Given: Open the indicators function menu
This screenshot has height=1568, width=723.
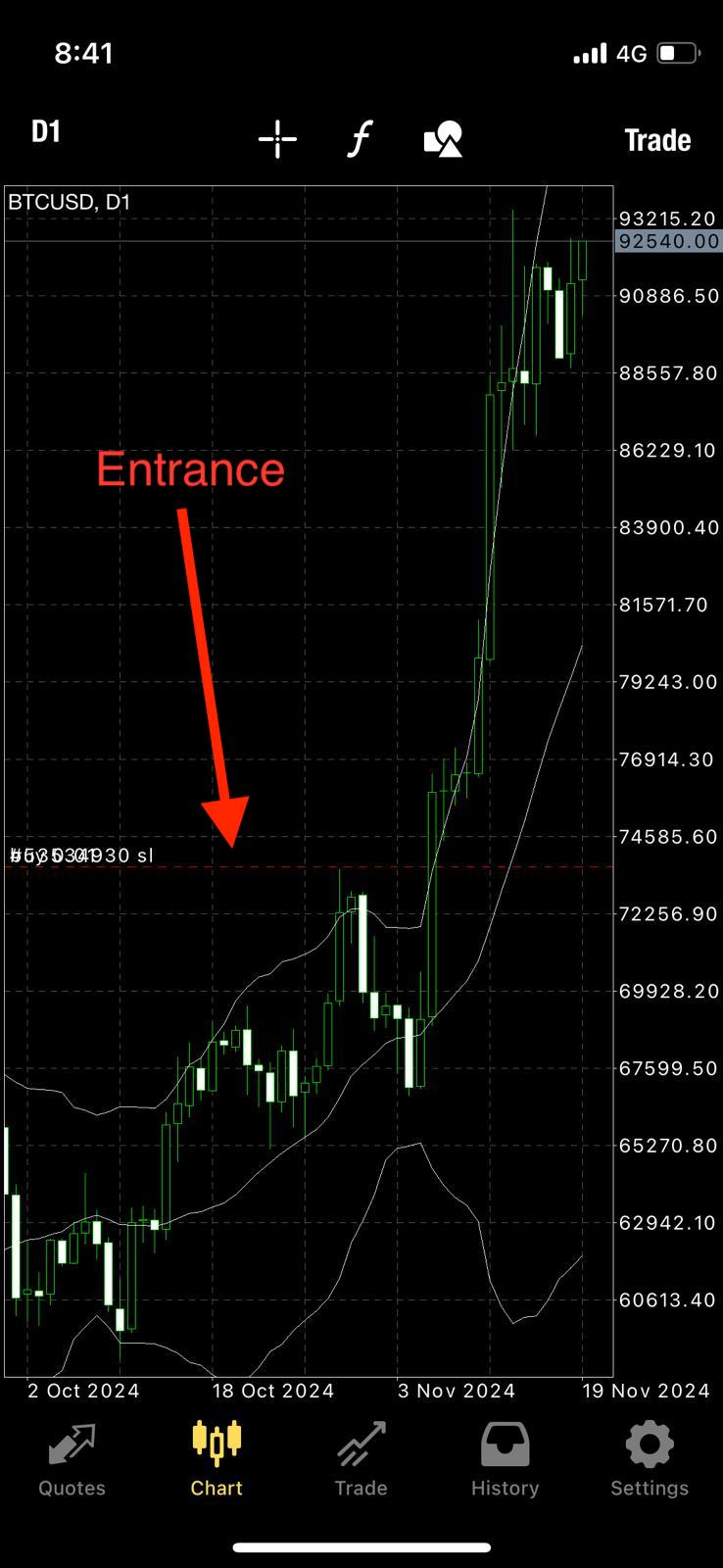Looking at the screenshot, I should coord(360,139).
